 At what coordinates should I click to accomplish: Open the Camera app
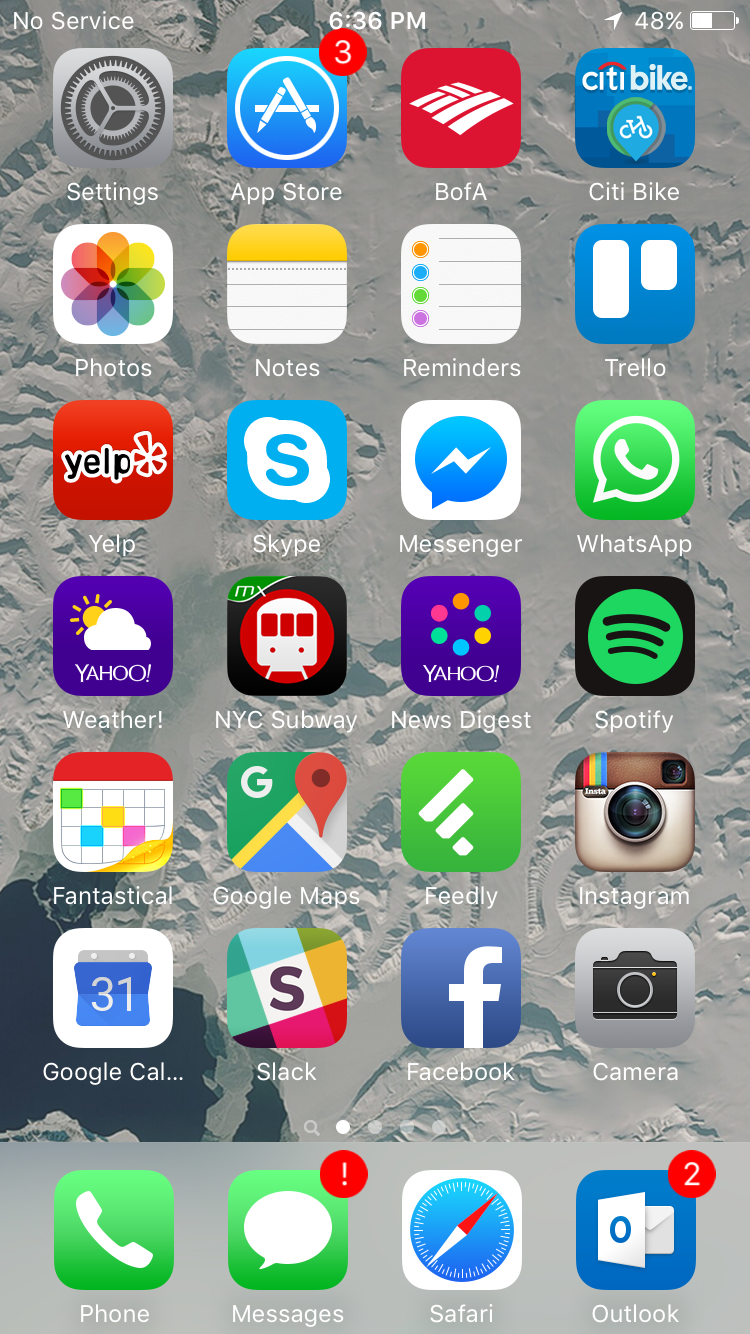point(635,988)
